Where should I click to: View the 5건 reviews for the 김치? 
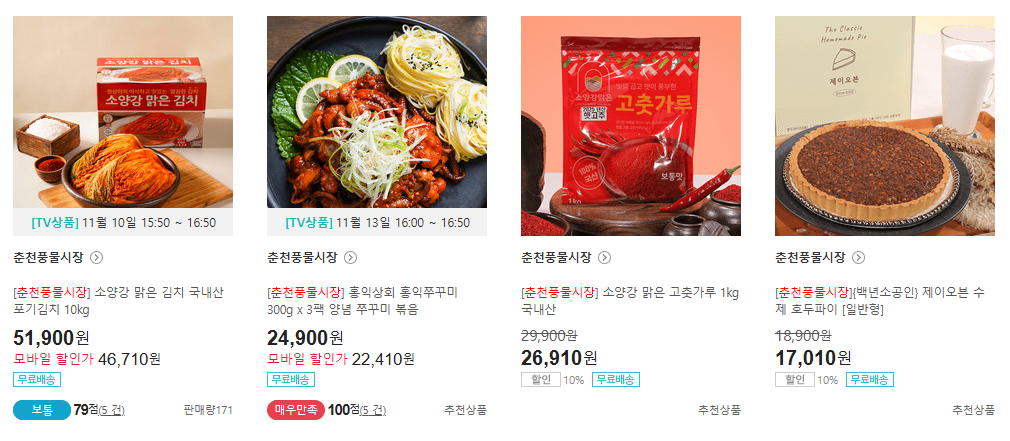(x=111, y=411)
